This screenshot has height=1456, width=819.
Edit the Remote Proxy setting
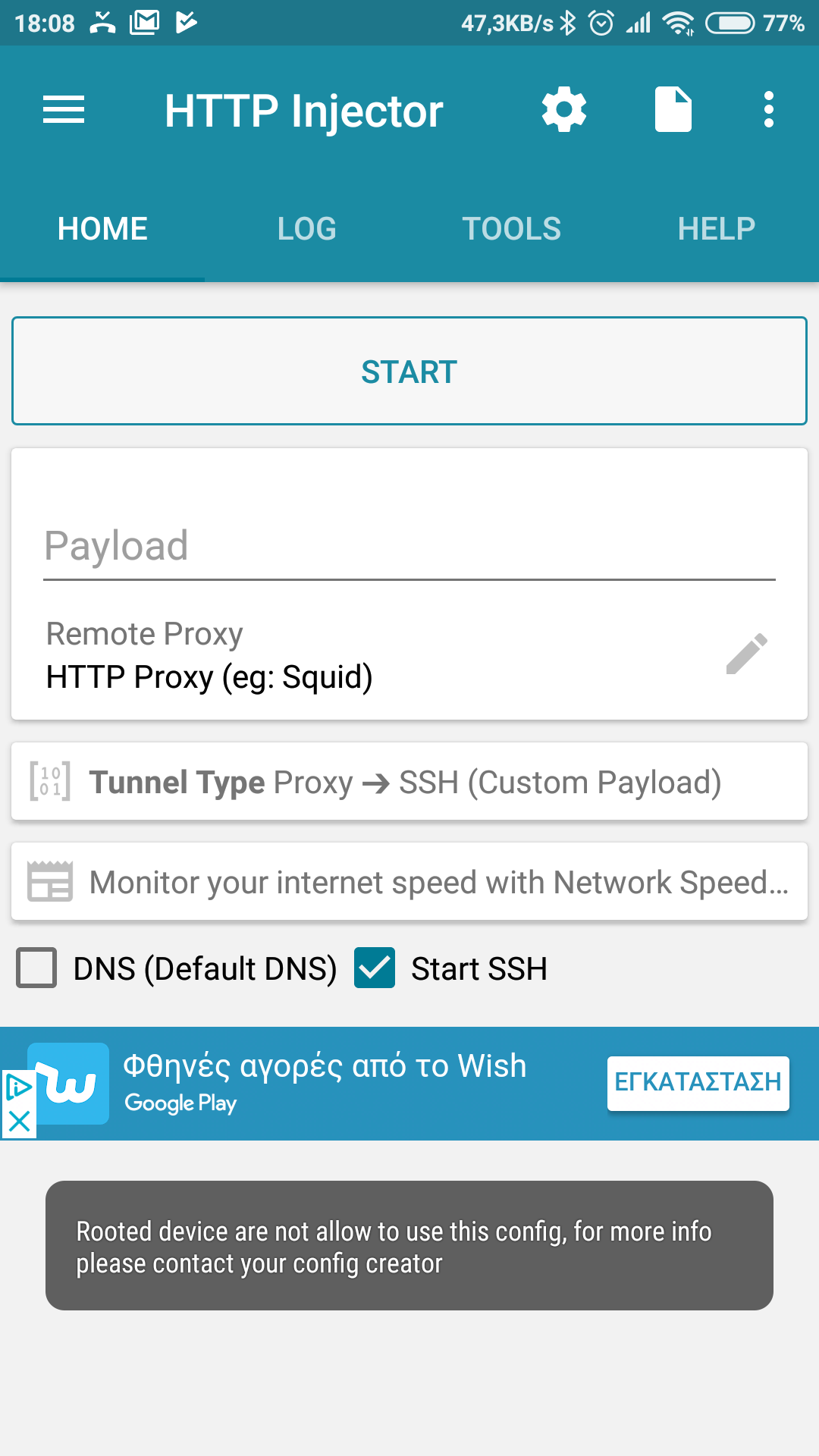[x=746, y=654]
